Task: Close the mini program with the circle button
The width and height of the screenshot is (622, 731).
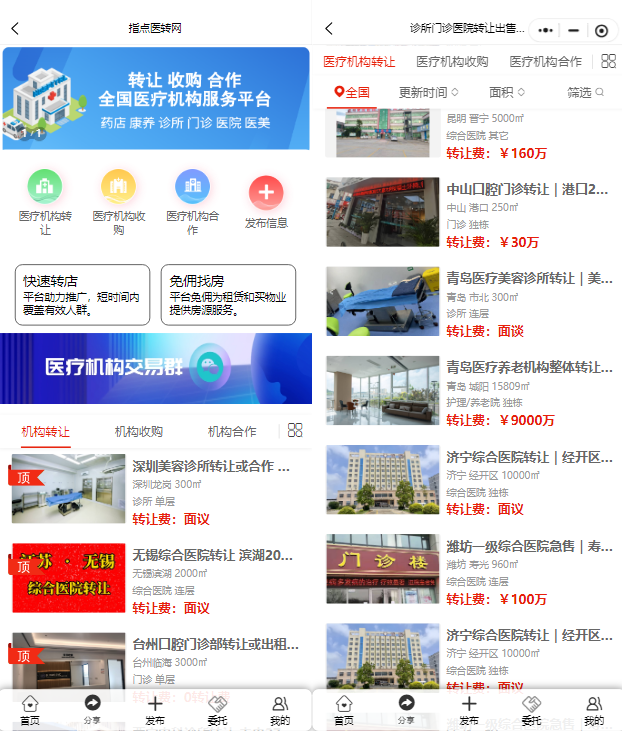Action: [x=601, y=30]
